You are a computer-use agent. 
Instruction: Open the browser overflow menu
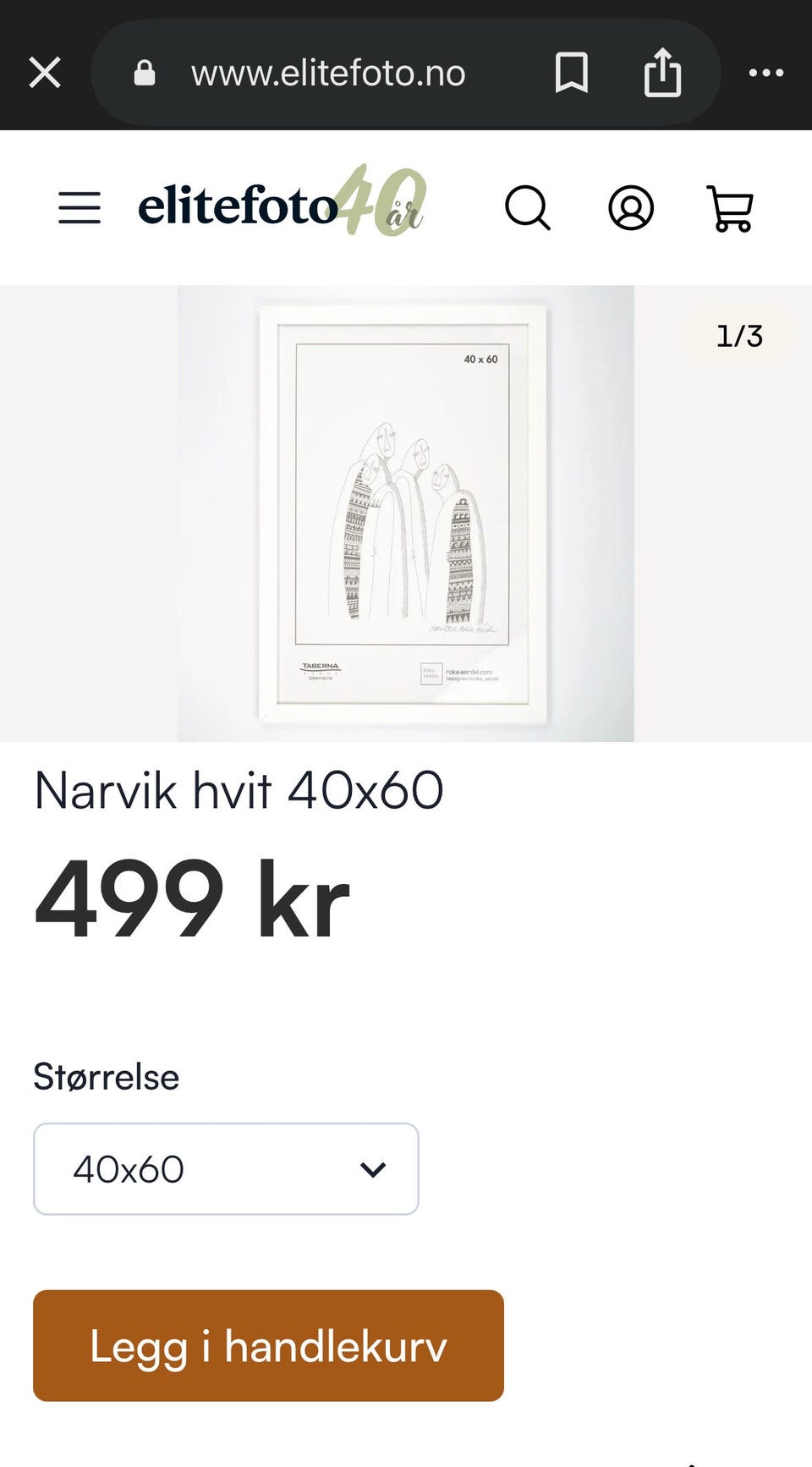point(765,73)
